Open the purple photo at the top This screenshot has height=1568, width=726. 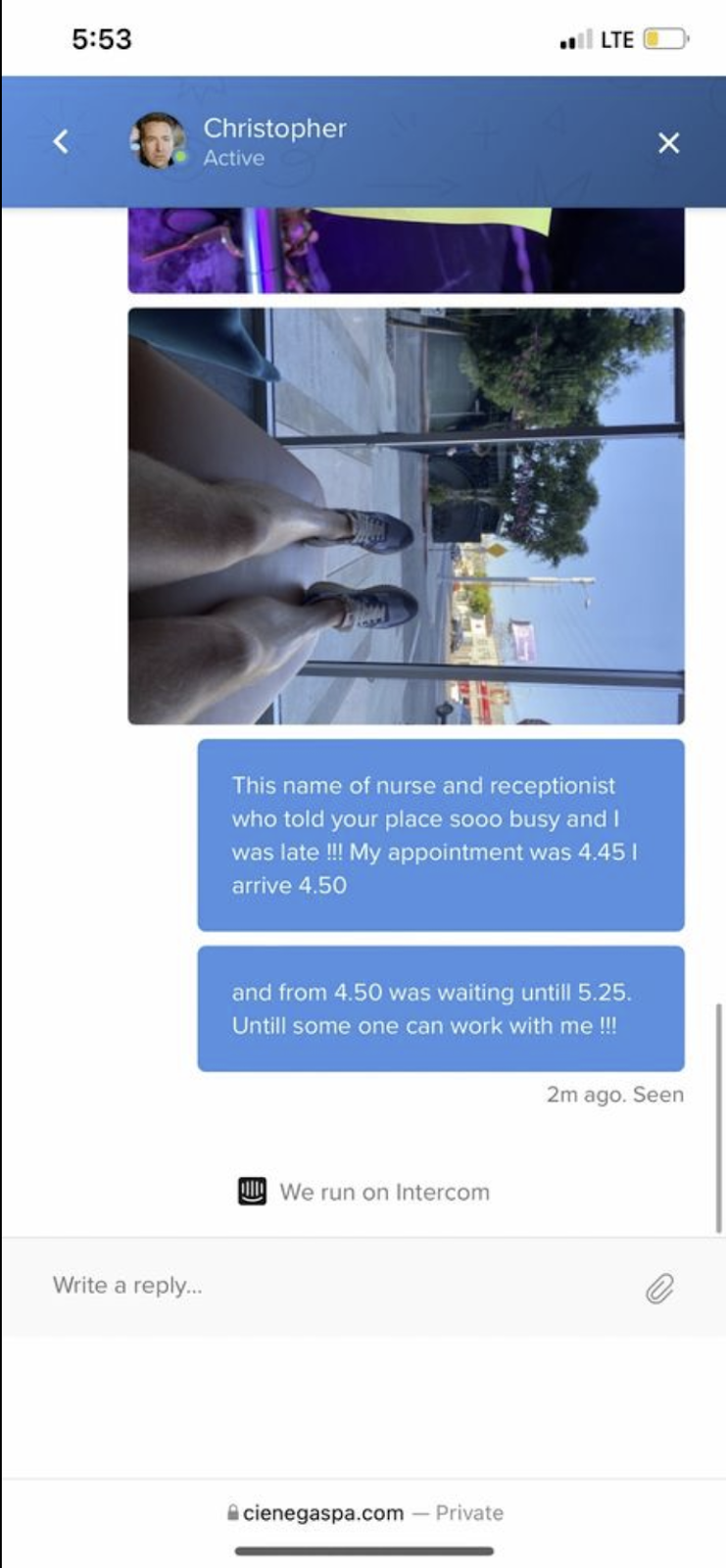[406, 251]
